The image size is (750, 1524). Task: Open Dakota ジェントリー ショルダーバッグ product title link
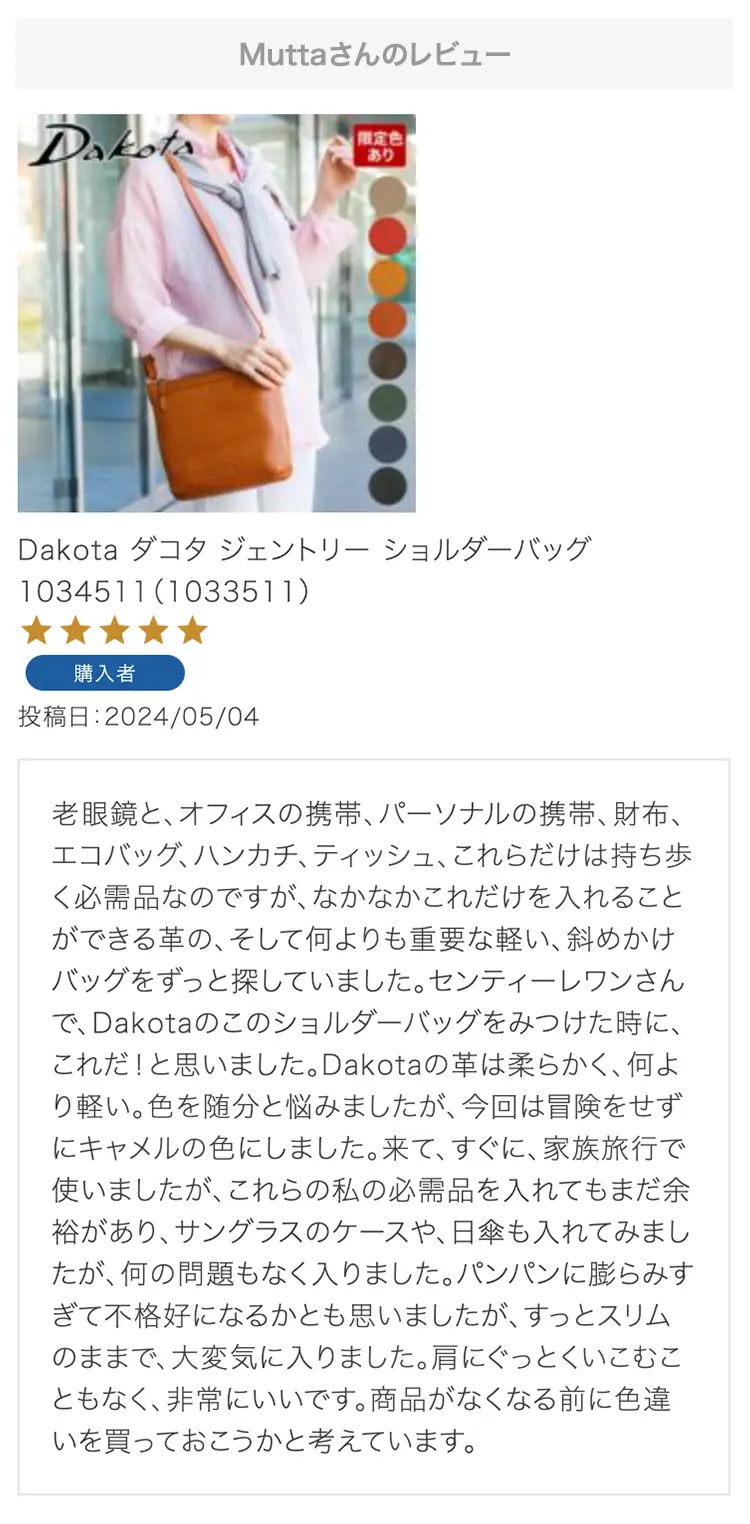click(304, 569)
